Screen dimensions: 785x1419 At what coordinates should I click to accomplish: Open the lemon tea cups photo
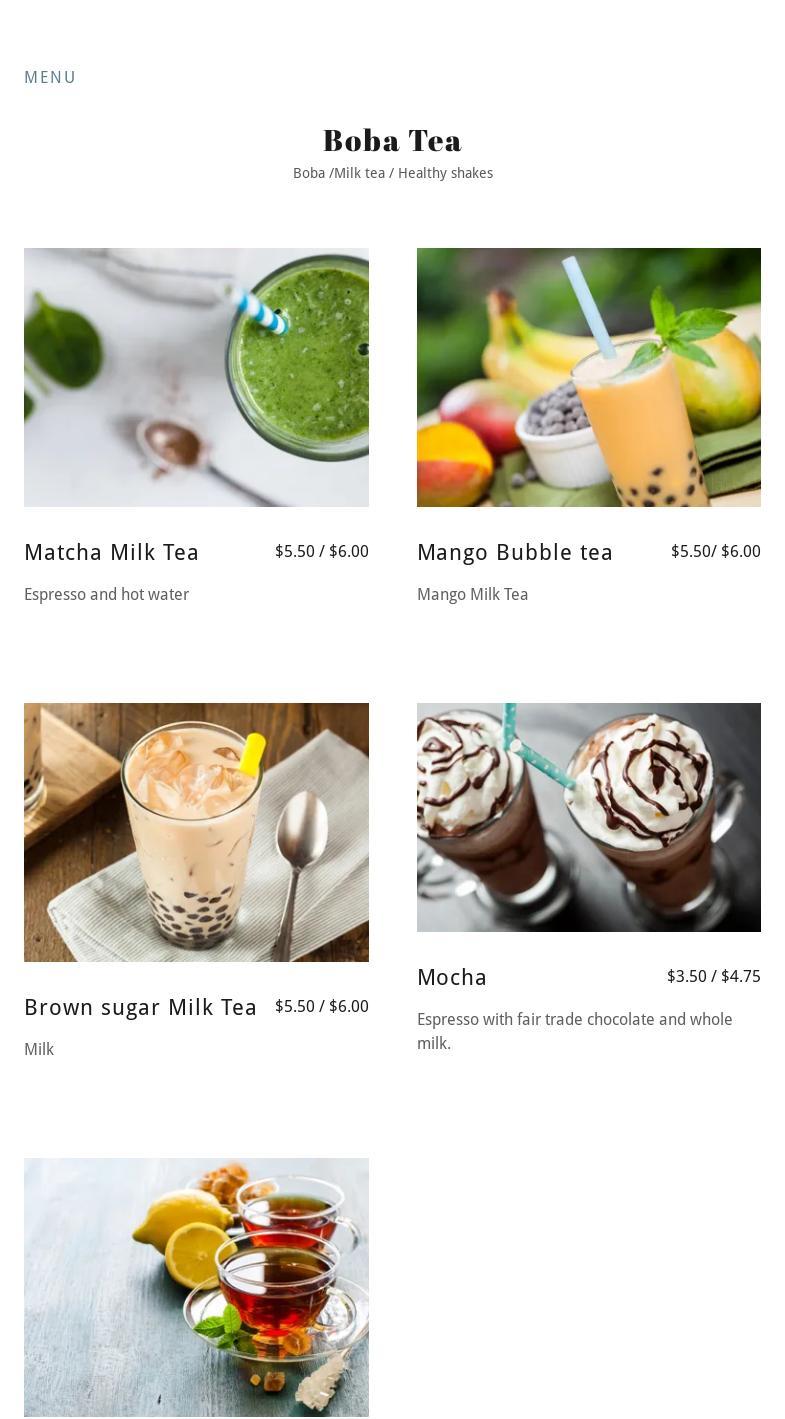click(196, 1287)
